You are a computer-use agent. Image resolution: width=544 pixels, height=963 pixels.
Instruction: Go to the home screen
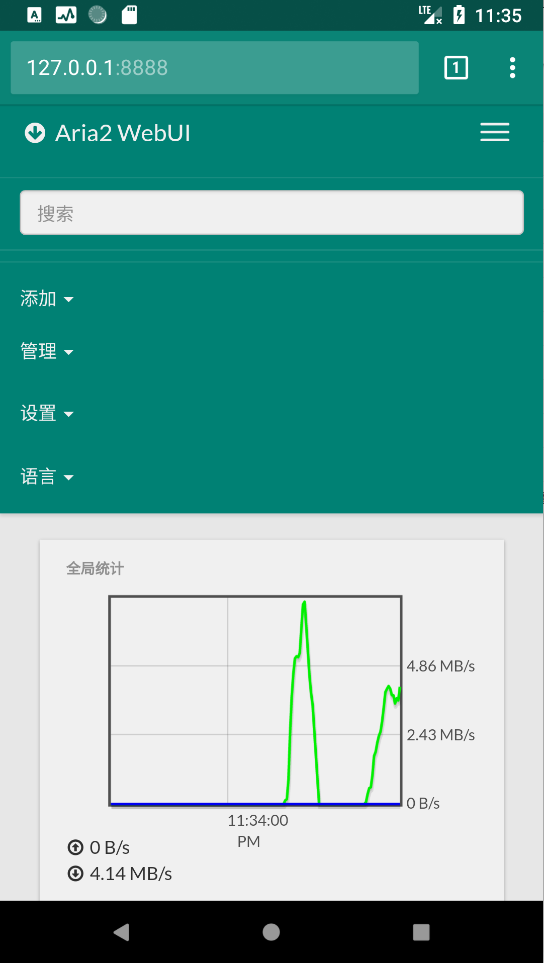[x=271, y=932]
